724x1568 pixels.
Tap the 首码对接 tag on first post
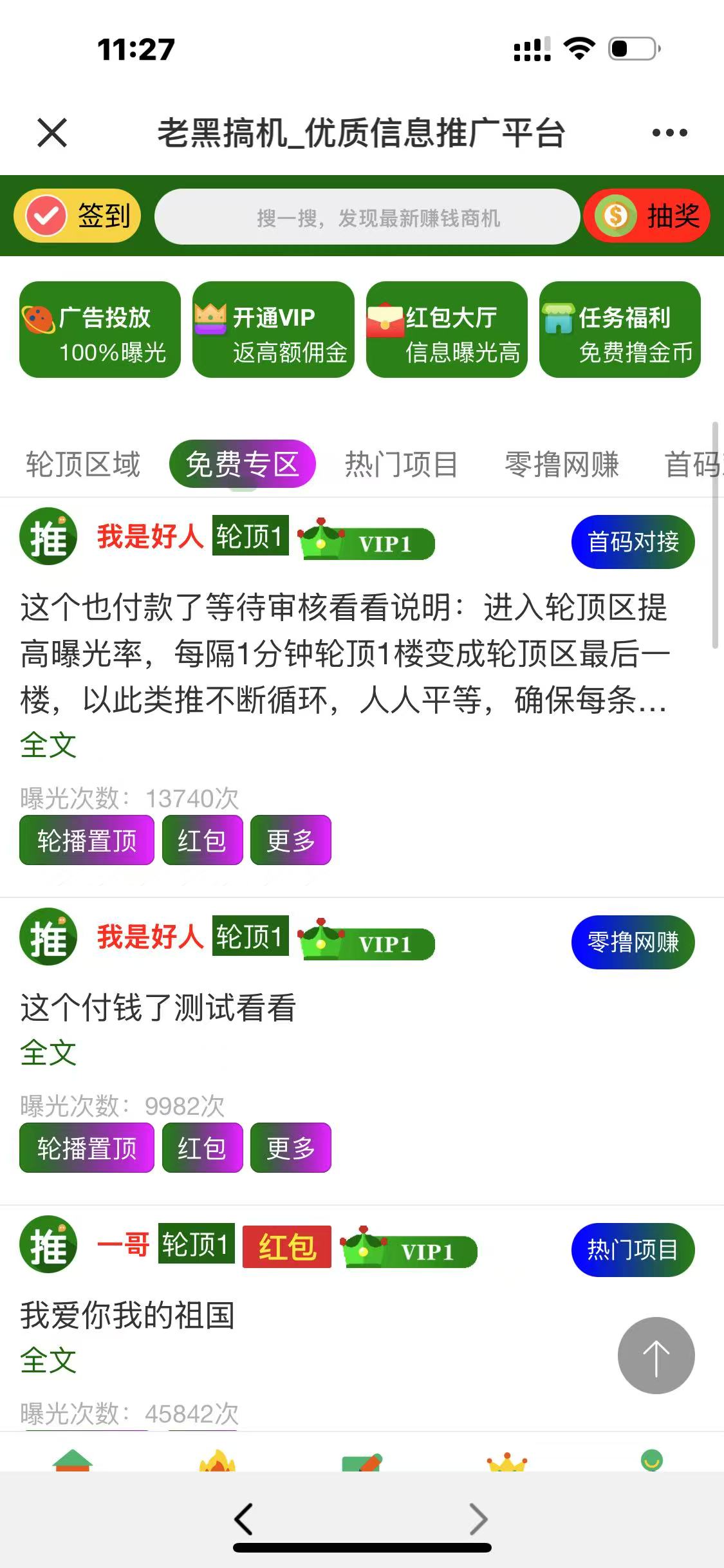[633, 542]
